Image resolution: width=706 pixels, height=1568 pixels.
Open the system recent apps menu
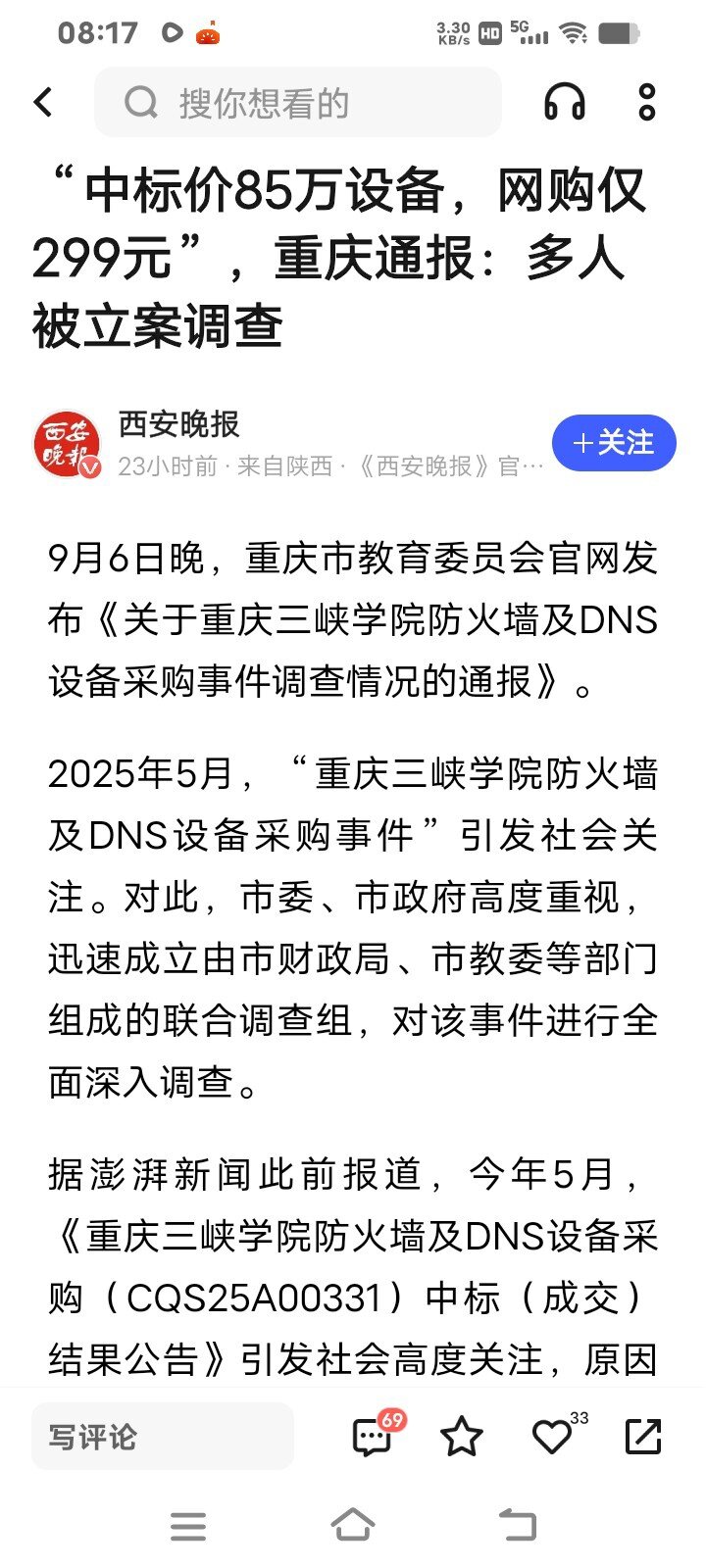point(188,1526)
